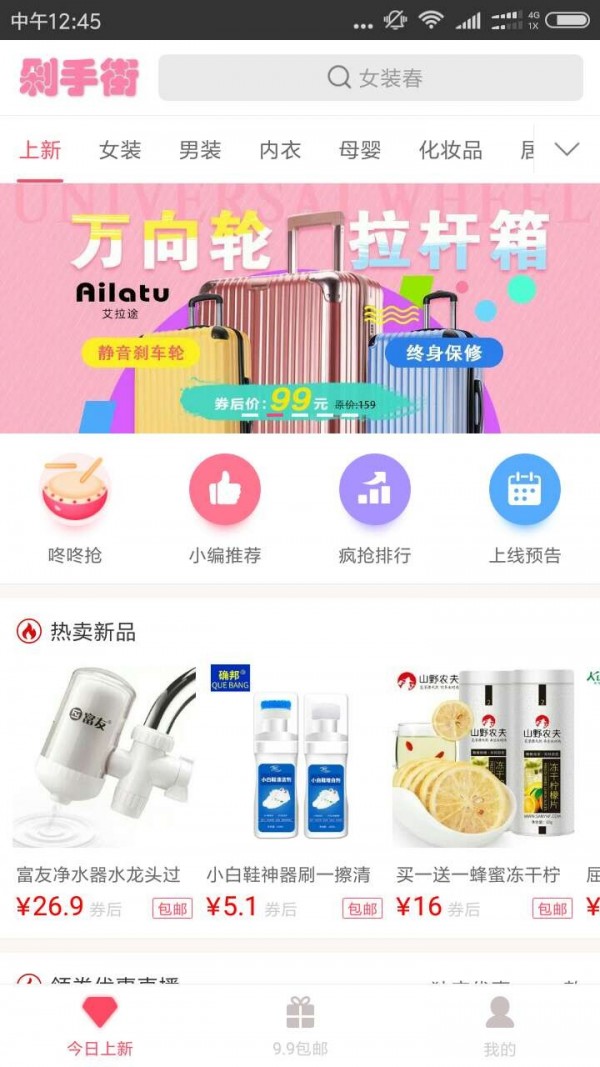Switch to the 女装 category tab

click(120, 151)
